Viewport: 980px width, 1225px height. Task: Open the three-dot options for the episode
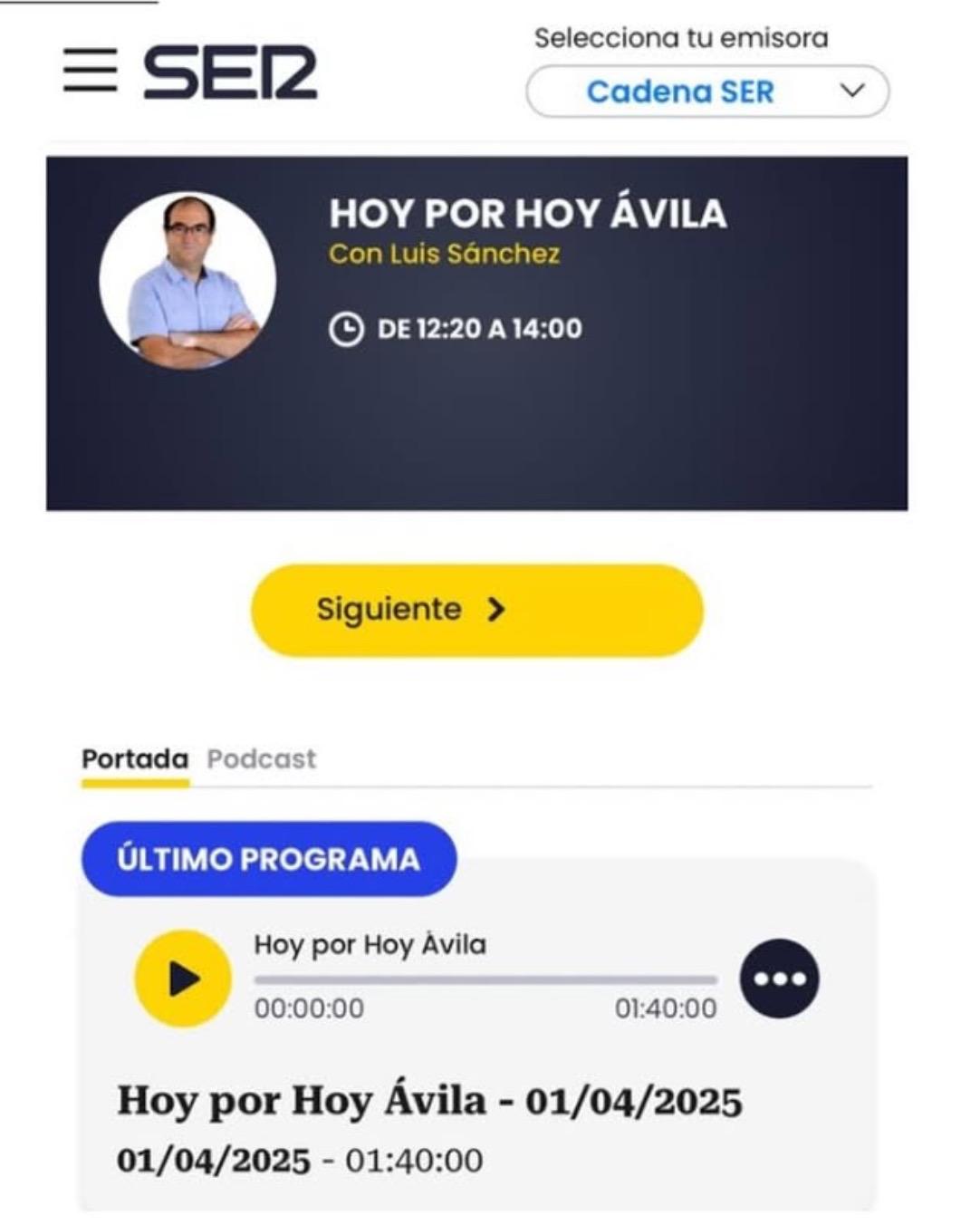779,979
